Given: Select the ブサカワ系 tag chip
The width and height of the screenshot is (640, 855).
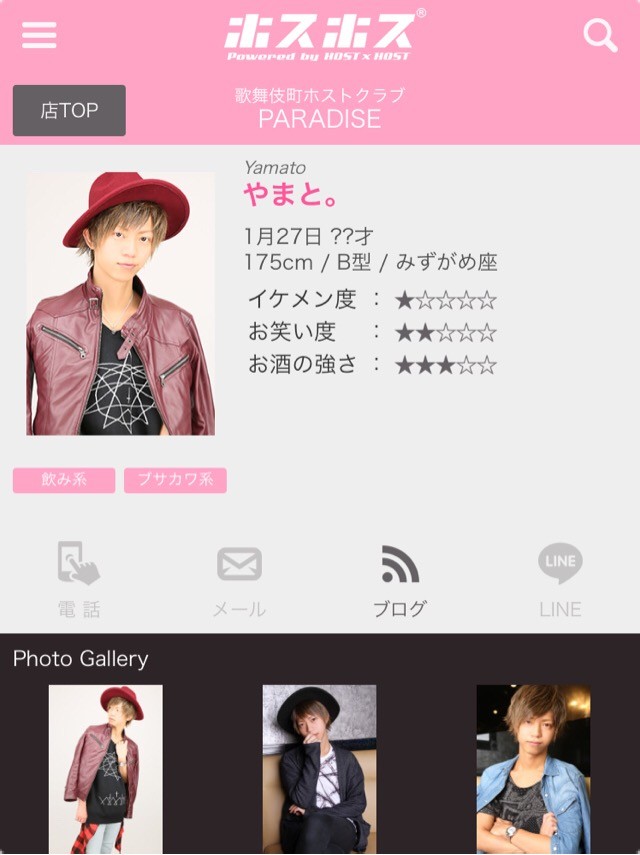Looking at the screenshot, I should click(x=175, y=480).
